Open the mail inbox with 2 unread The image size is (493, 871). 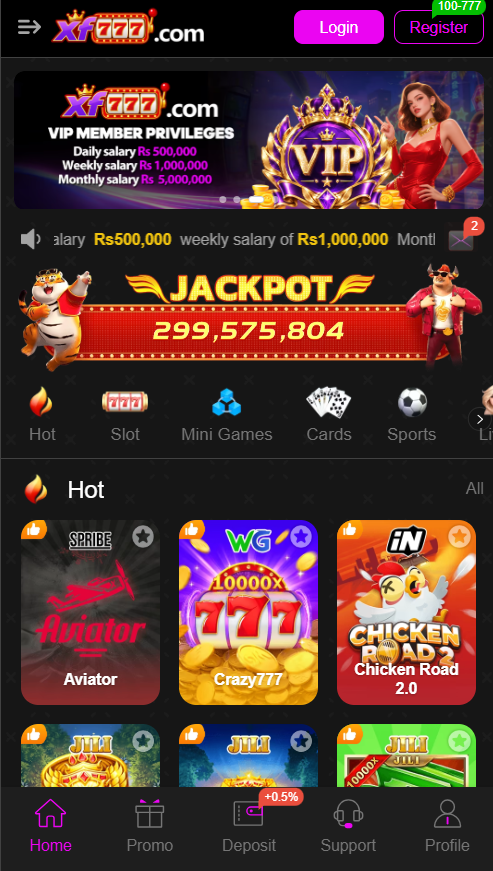pyautogui.click(x=461, y=240)
